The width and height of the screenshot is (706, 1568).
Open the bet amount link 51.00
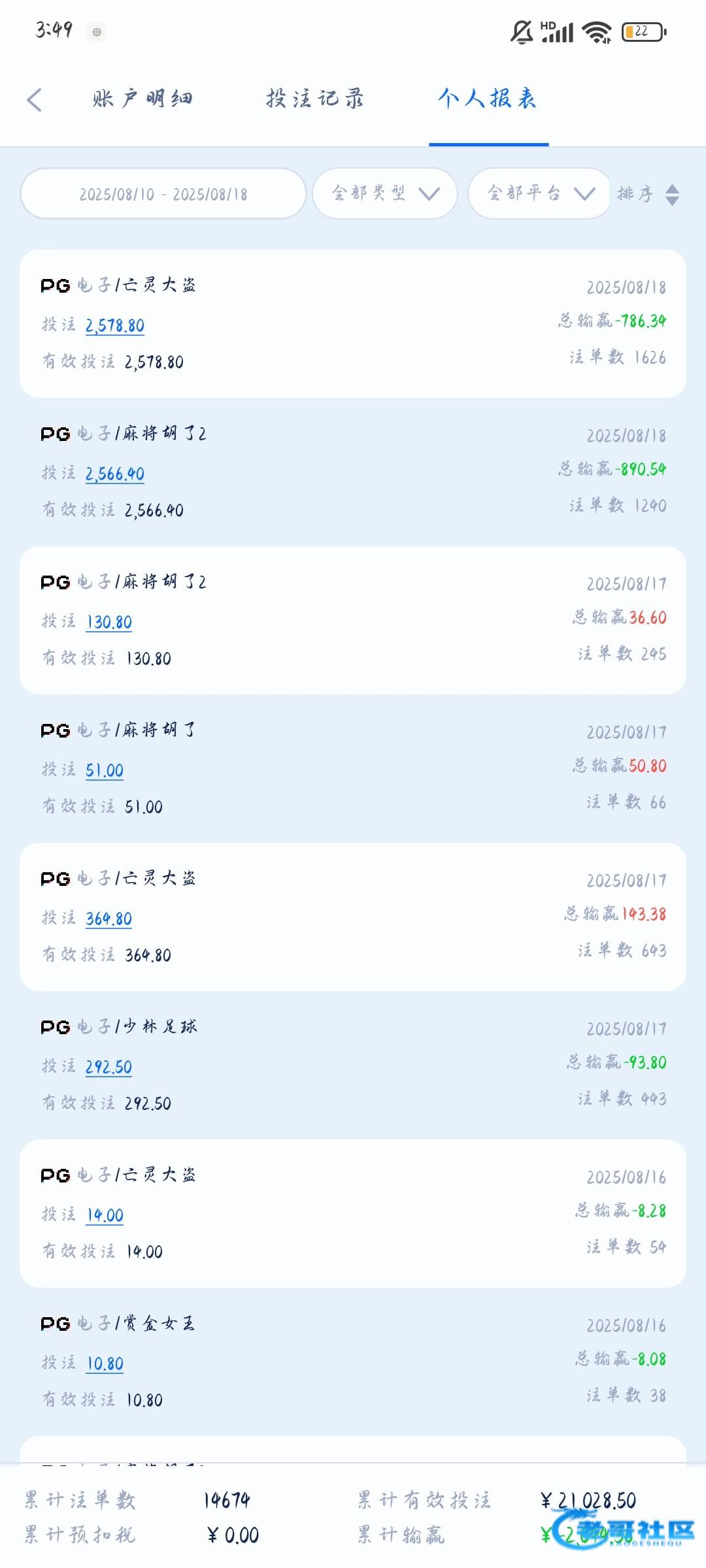click(x=105, y=770)
